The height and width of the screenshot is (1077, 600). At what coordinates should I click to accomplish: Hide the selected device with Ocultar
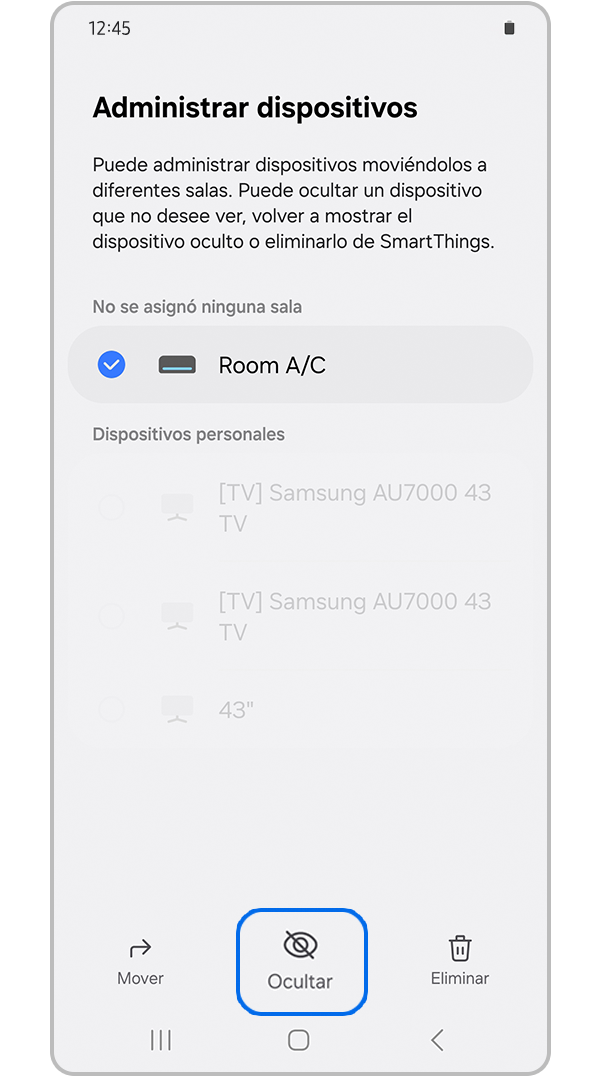pyautogui.click(x=301, y=961)
